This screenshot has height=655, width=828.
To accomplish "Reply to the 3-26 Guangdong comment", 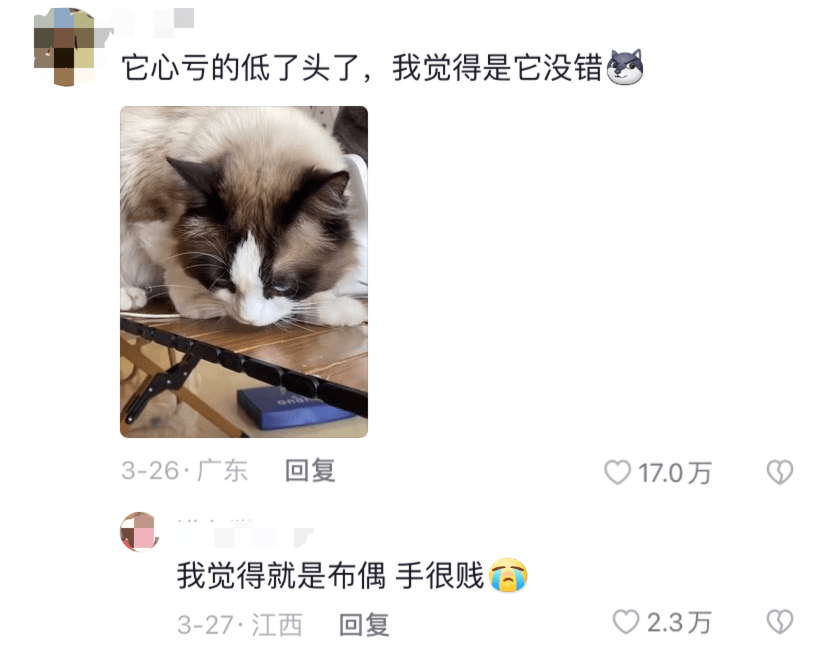I will click(310, 471).
